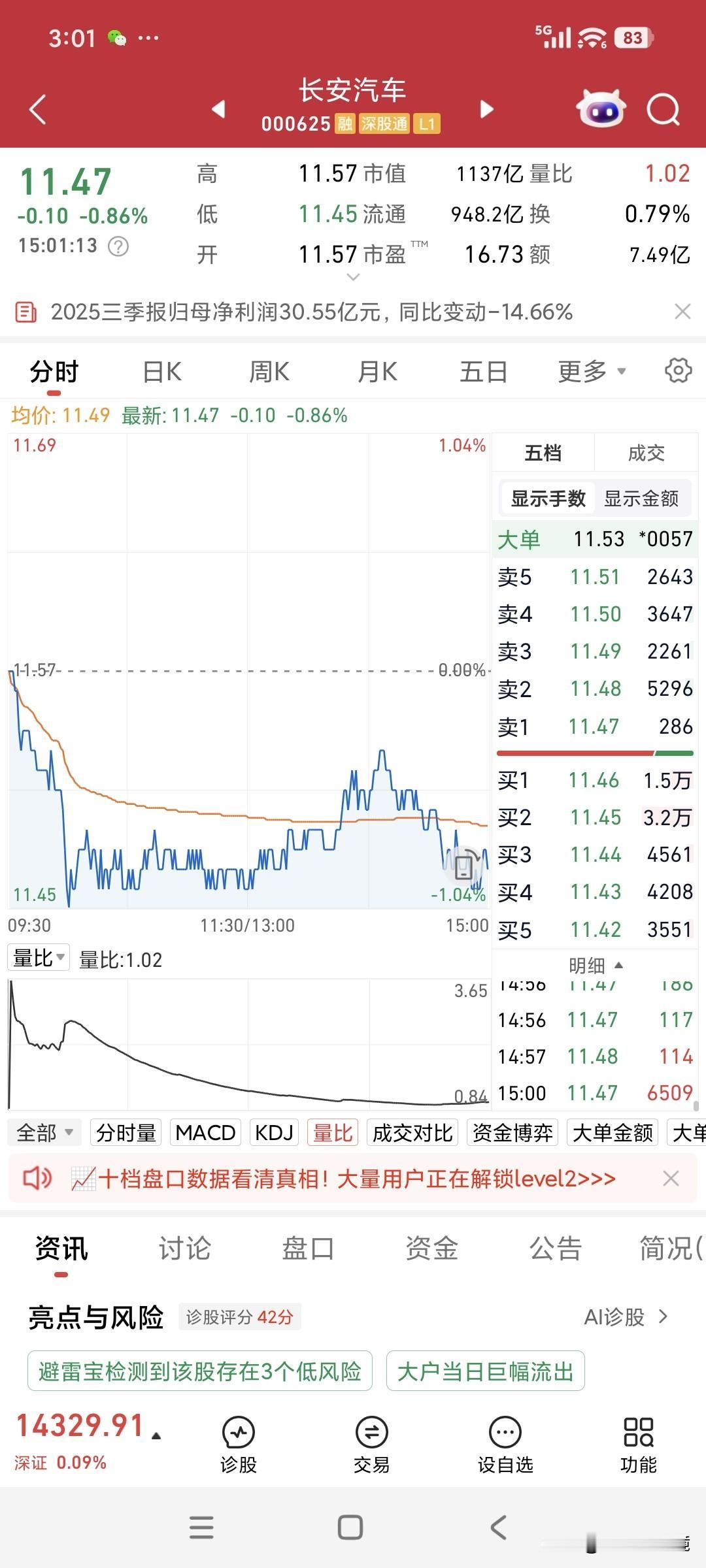The width and height of the screenshot is (706, 1568).
Task: Enable the MACD indicator
Action: click(205, 1132)
